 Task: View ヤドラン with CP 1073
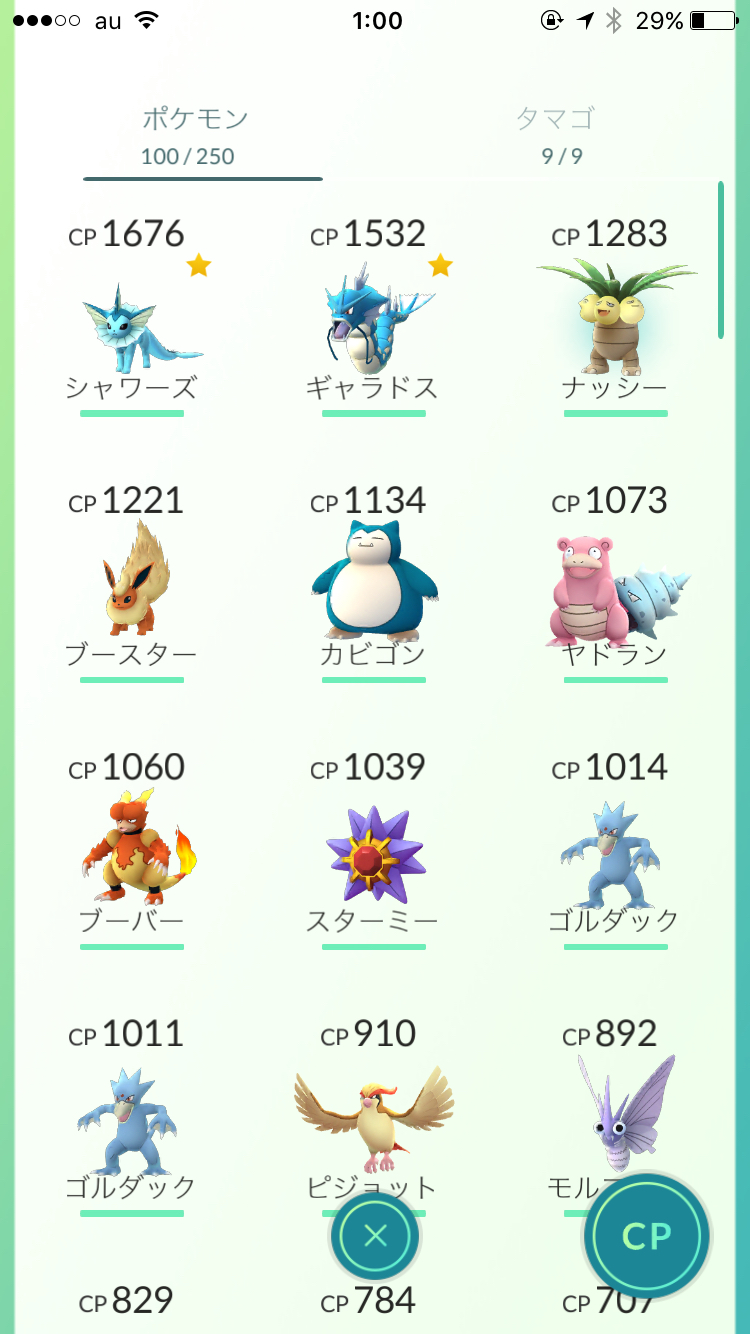tap(615, 590)
